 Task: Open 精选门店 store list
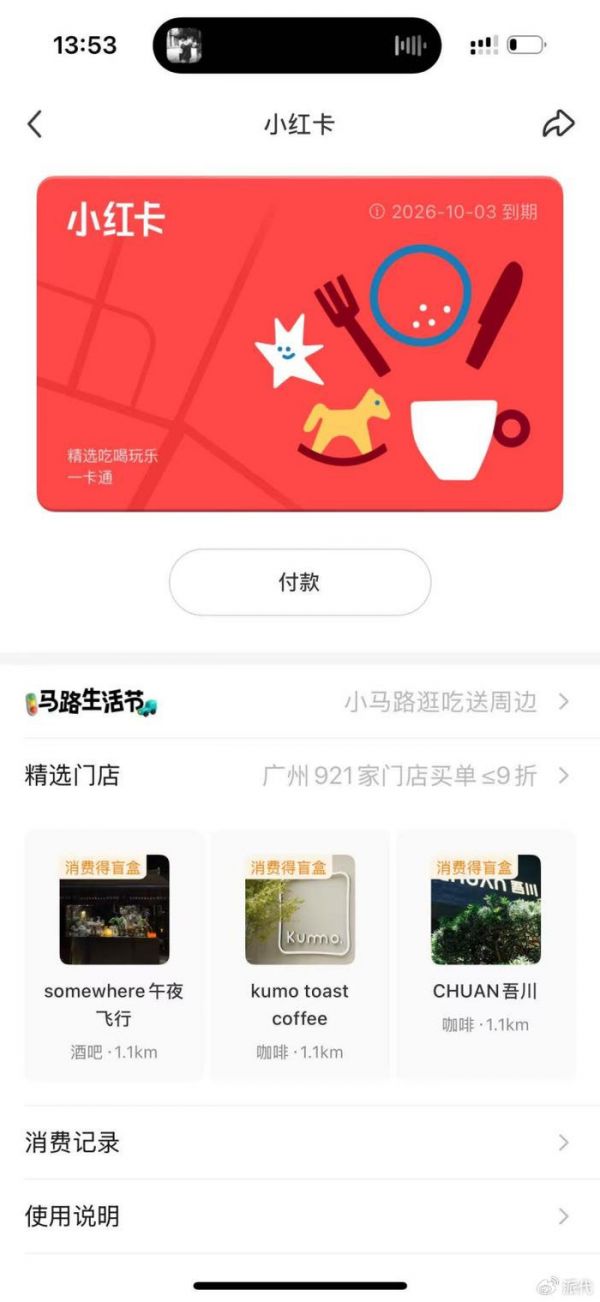click(299, 776)
